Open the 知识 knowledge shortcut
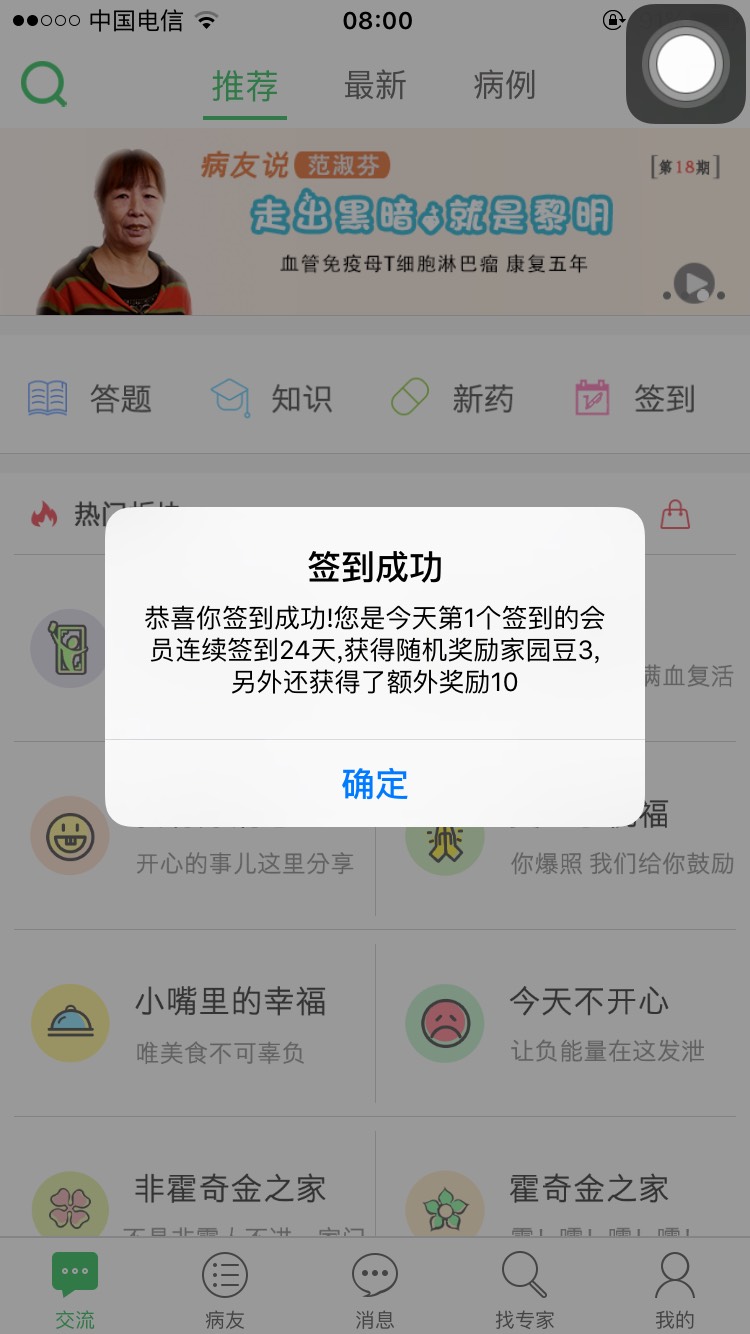Screen dimensions: 750x1334 [x=271, y=399]
